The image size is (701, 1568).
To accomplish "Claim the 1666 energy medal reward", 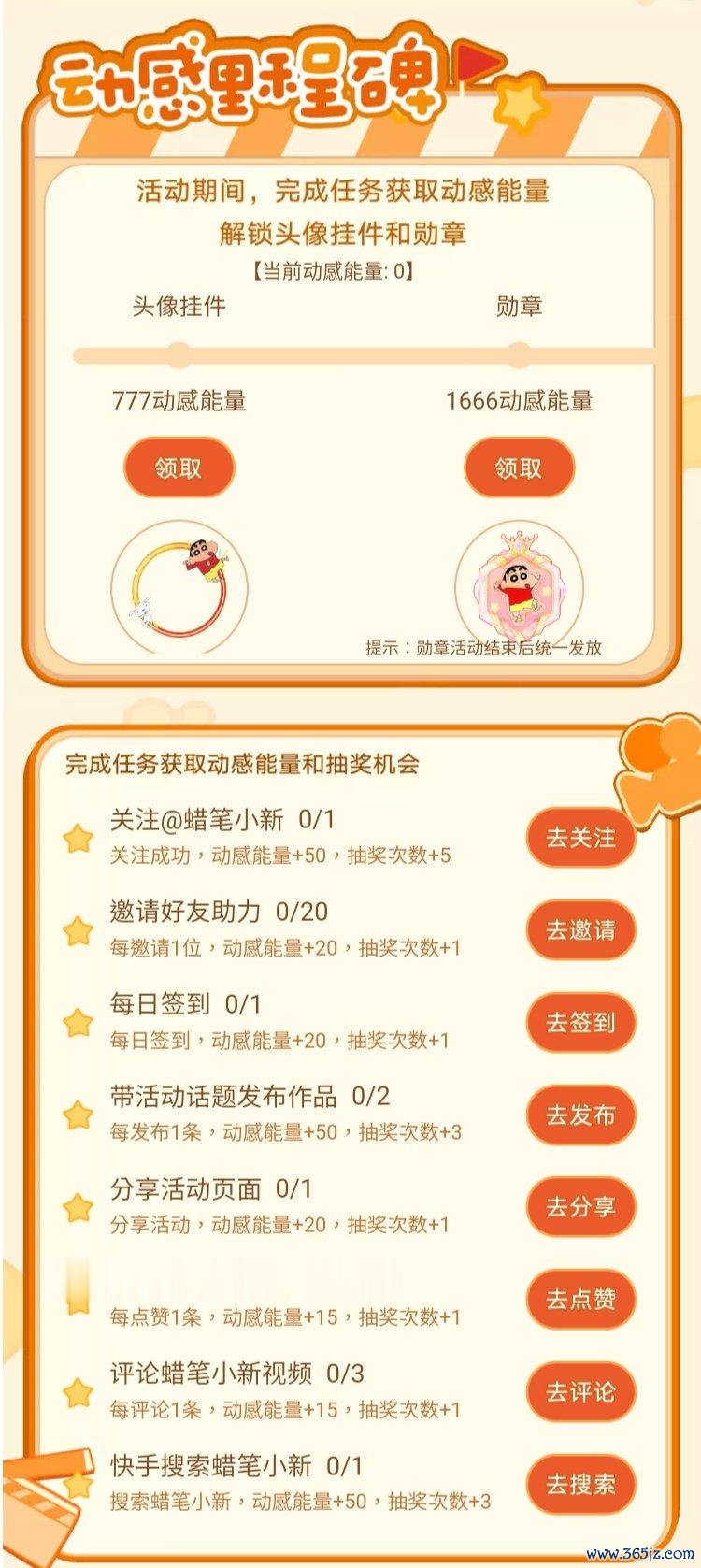I will click(x=518, y=468).
